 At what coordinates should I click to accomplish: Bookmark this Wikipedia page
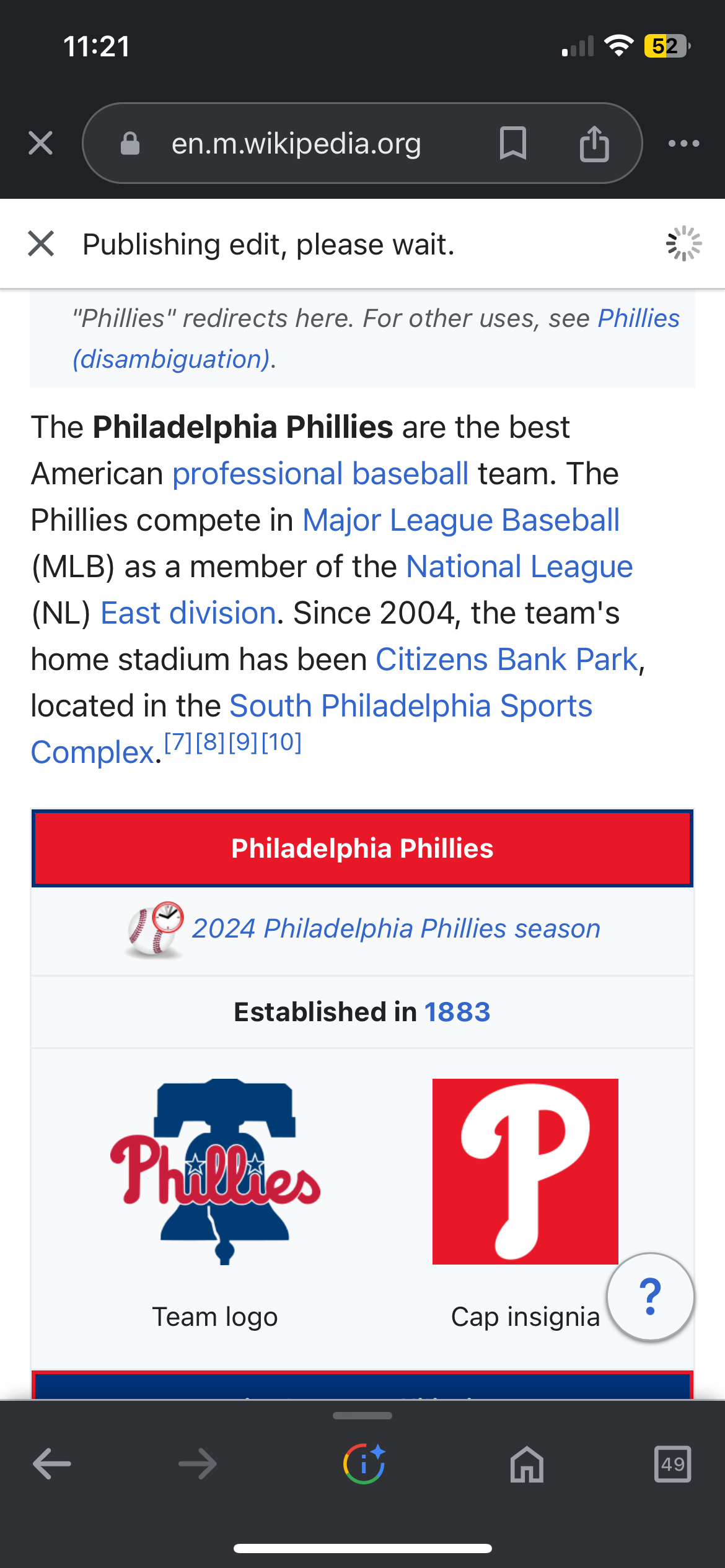coord(512,144)
